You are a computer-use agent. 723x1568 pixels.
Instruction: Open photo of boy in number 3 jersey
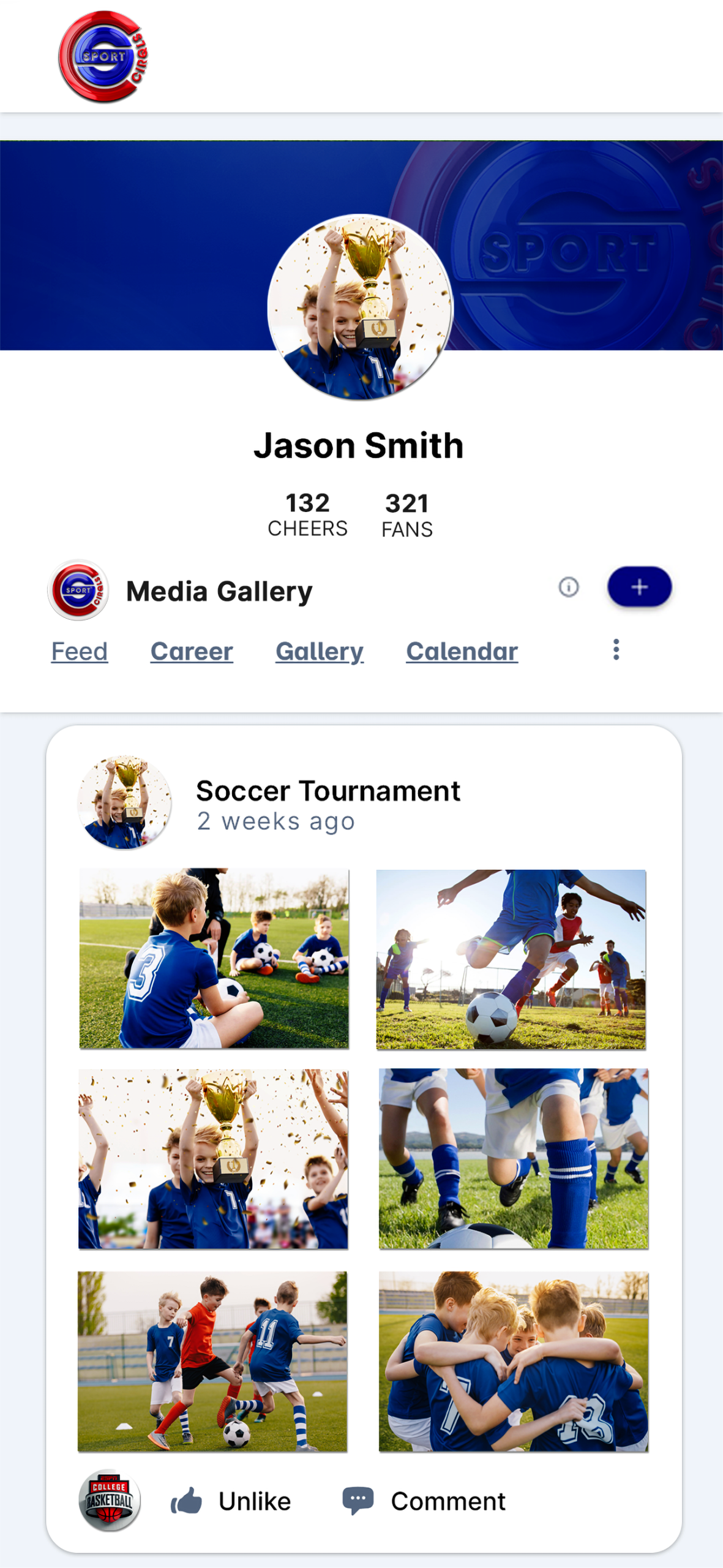214,958
